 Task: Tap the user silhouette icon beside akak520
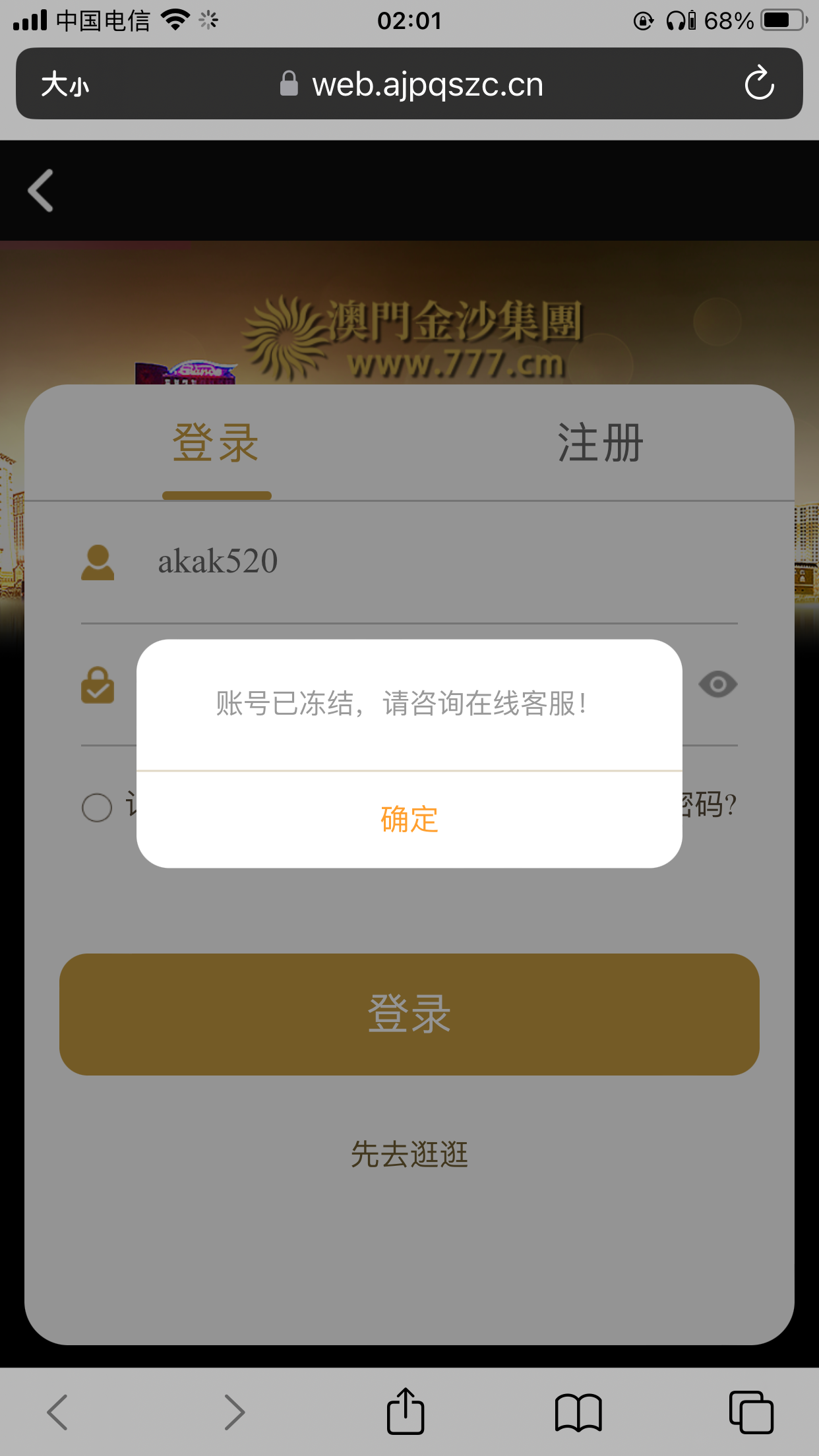pos(98,562)
